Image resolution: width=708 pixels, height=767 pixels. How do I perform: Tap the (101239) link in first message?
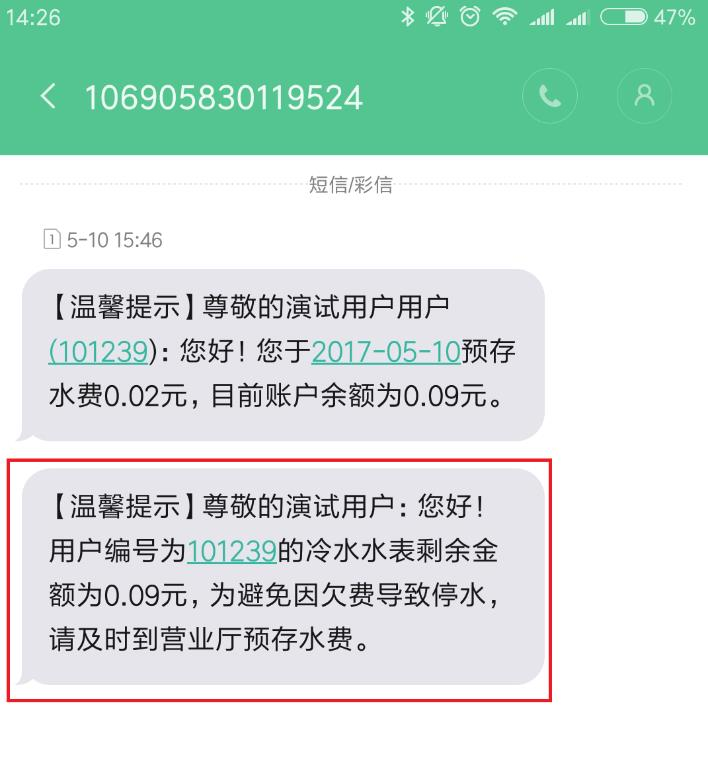[x=98, y=351]
